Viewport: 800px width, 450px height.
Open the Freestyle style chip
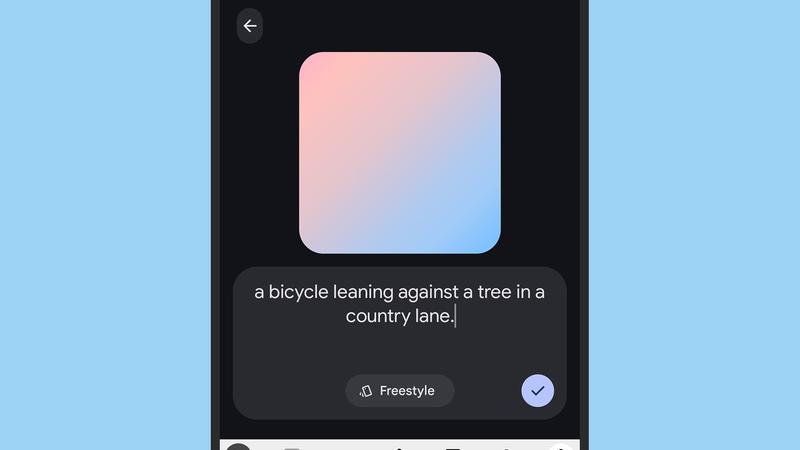point(400,391)
